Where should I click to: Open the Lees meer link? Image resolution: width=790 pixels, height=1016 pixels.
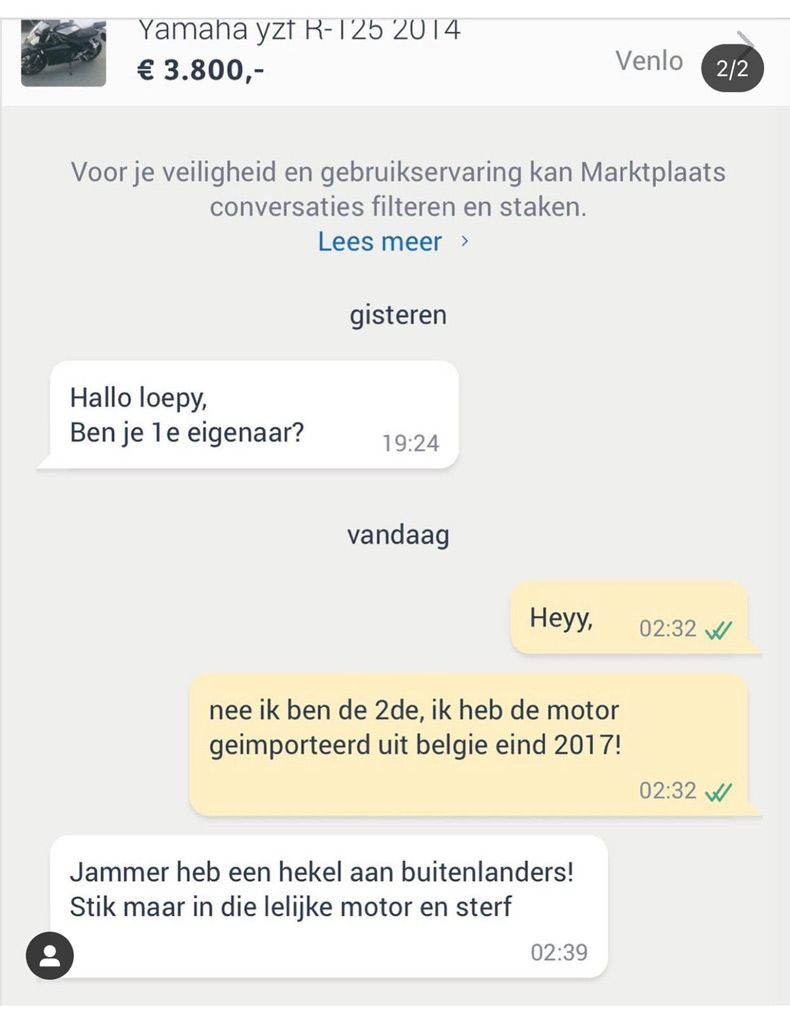(380, 241)
